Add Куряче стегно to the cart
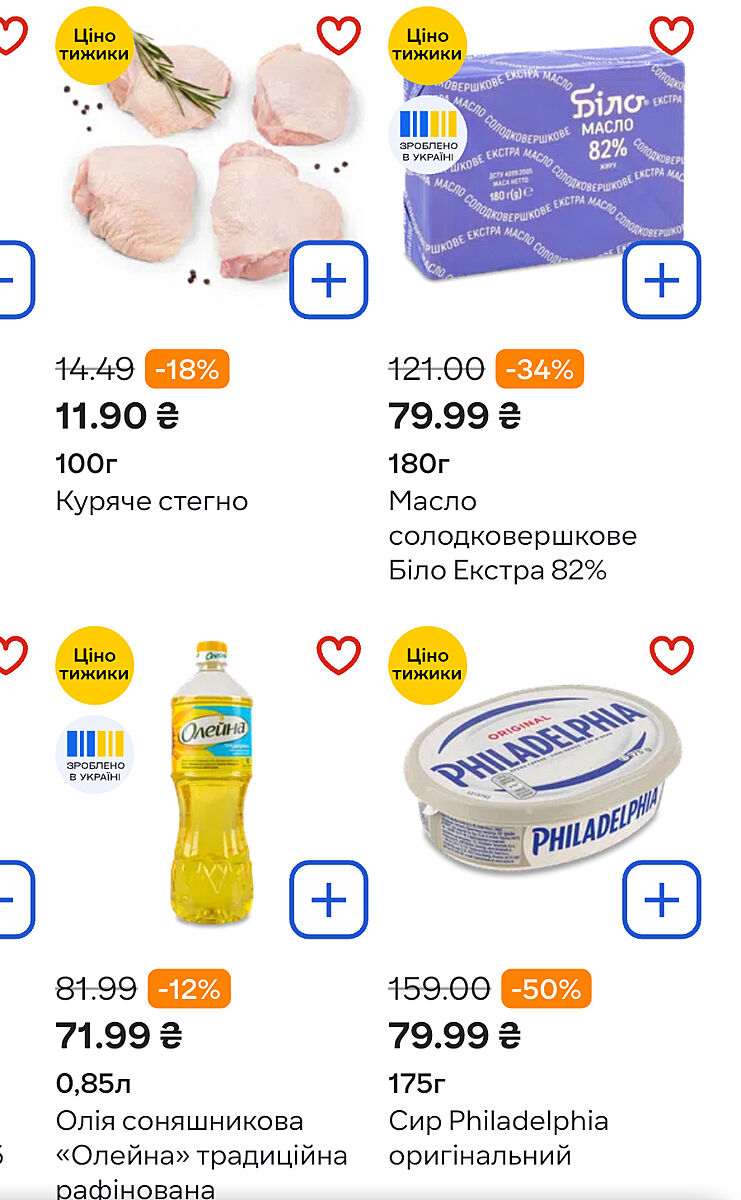This screenshot has width=741, height=1200. [328, 280]
